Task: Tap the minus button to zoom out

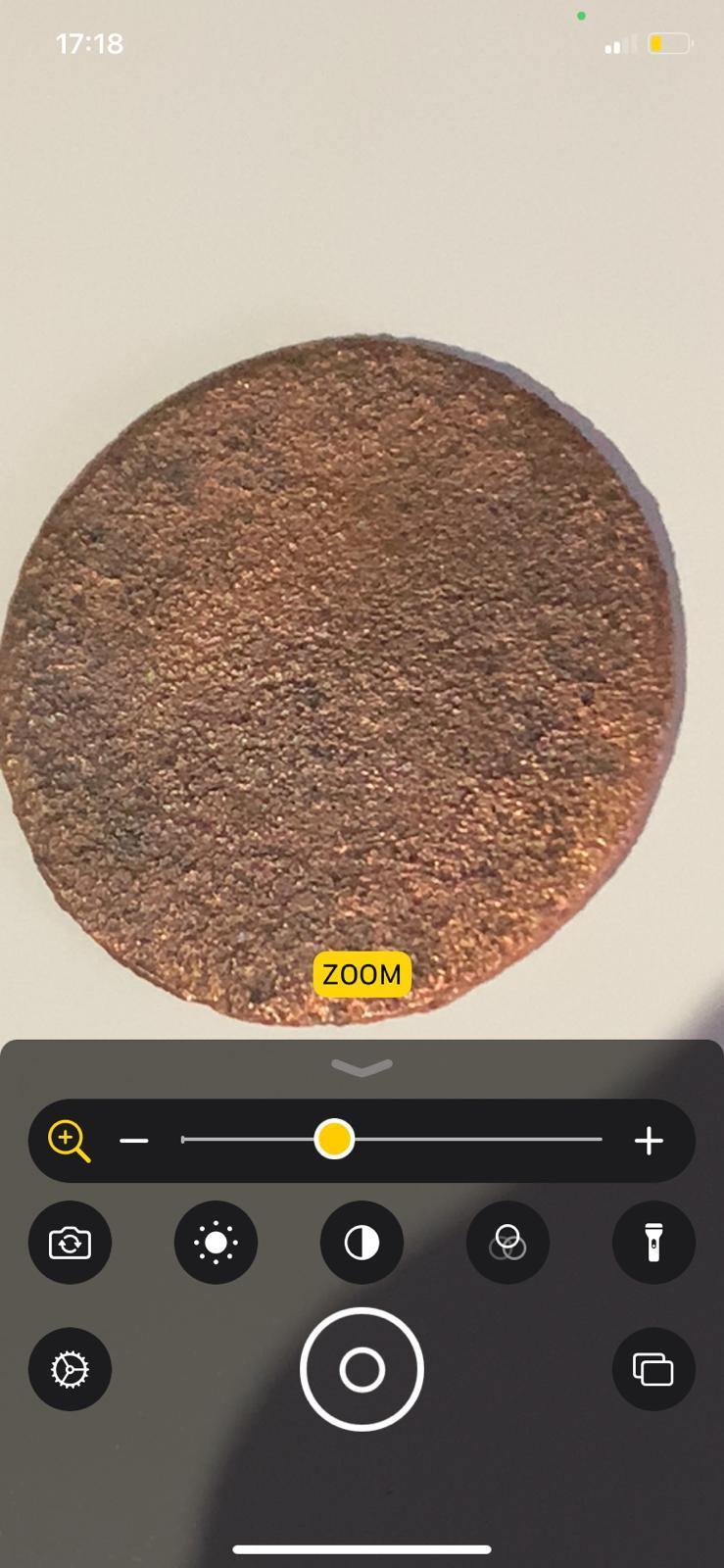Action: pyautogui.click(x=134, y=1141)
